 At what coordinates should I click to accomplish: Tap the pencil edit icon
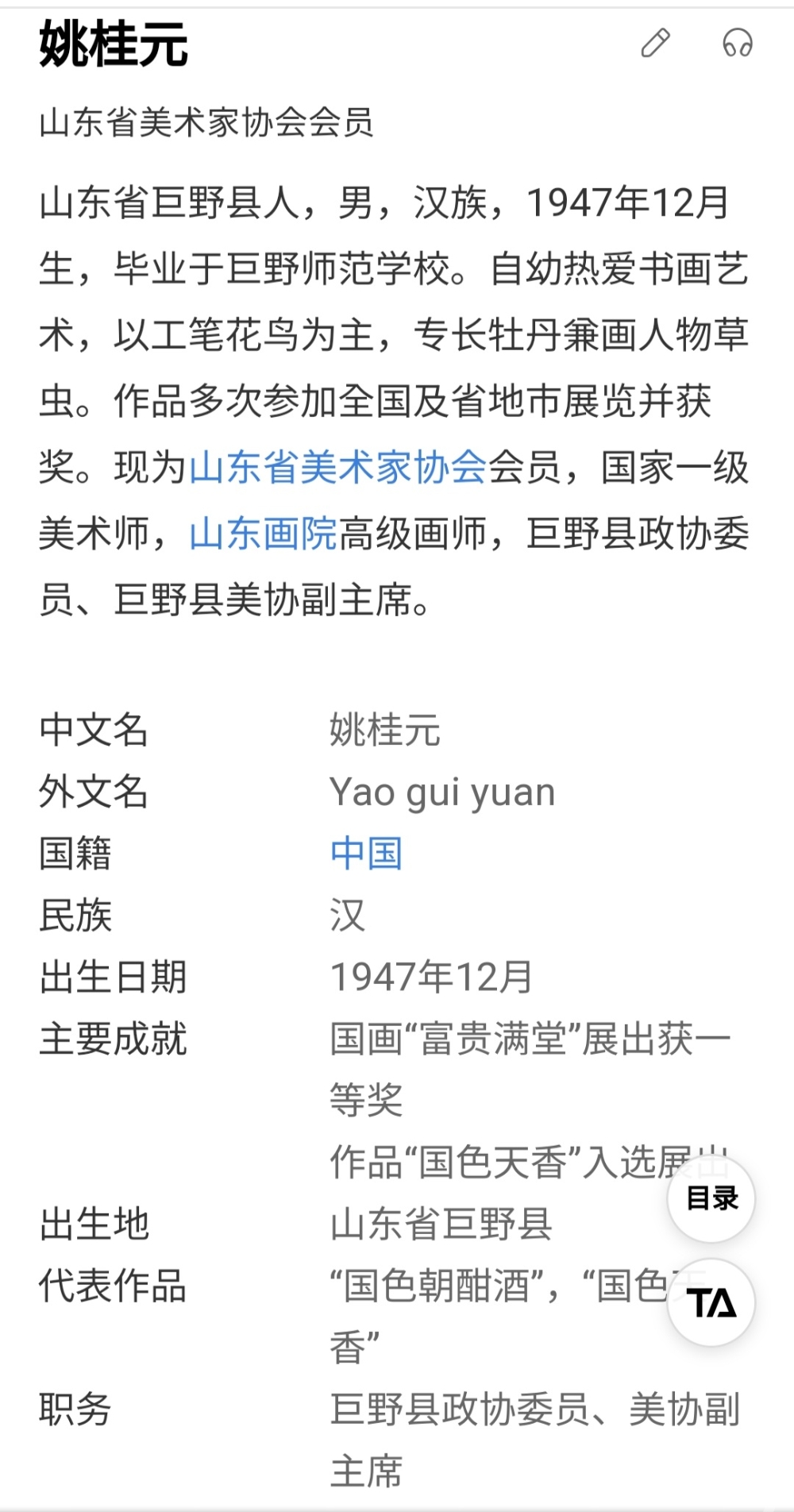pyautogui.click(x=656, y=44)
